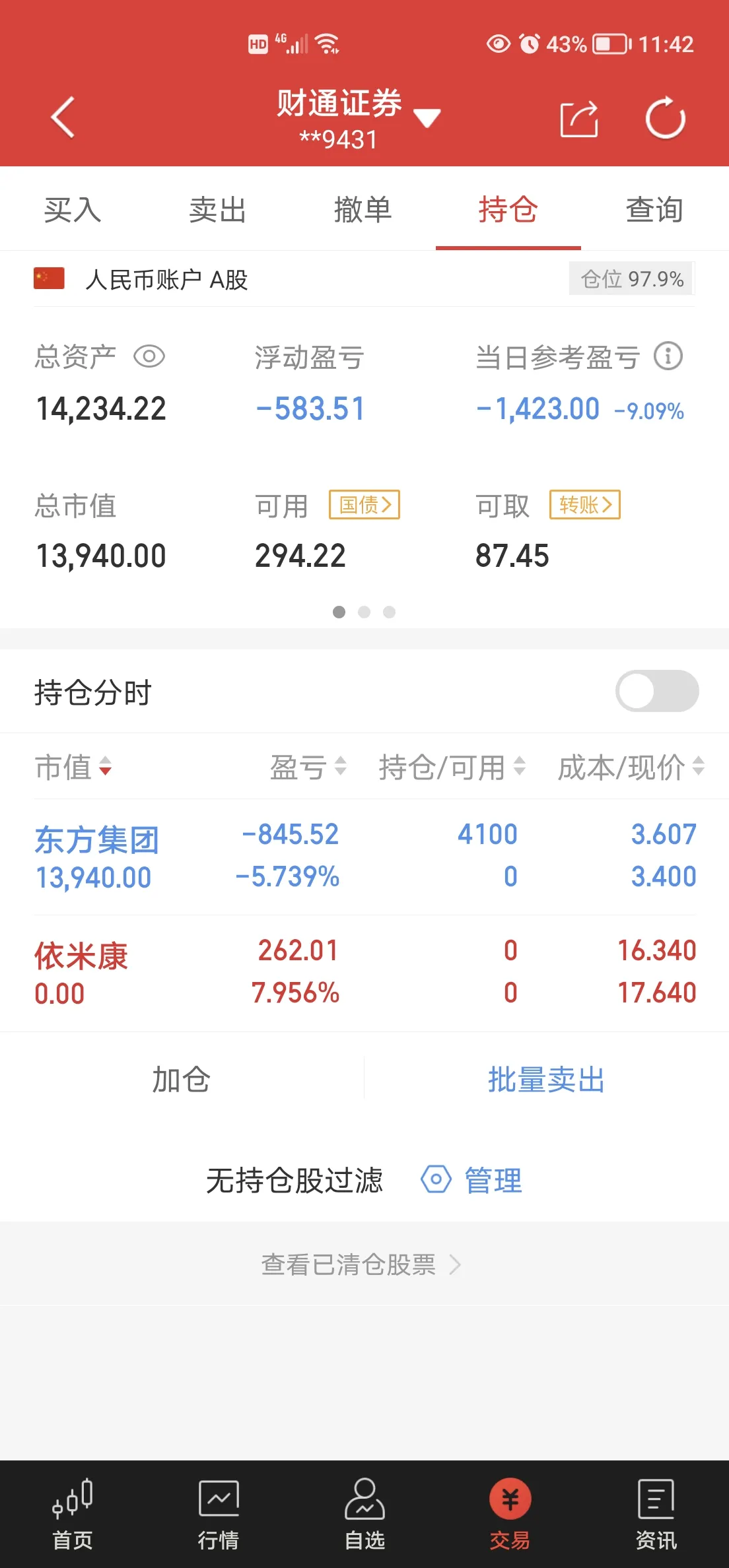The image size is (729, 1568).
Task: Sort holdings by 盈亏
Action: pyautogui.click(x=308, y=768)
